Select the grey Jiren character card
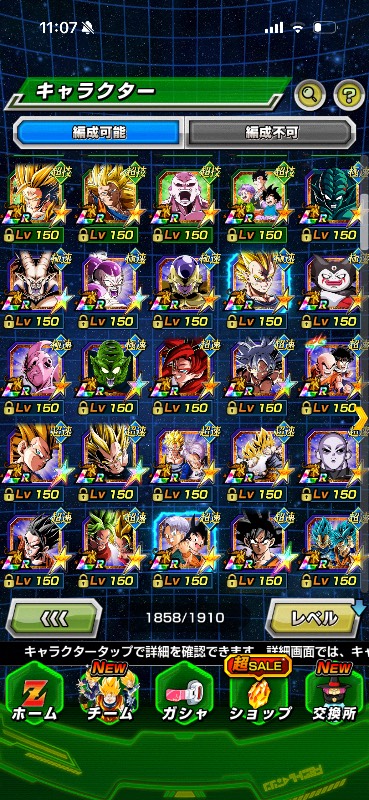The height and width of the screenshot is (800, 369). pos(334,462)
